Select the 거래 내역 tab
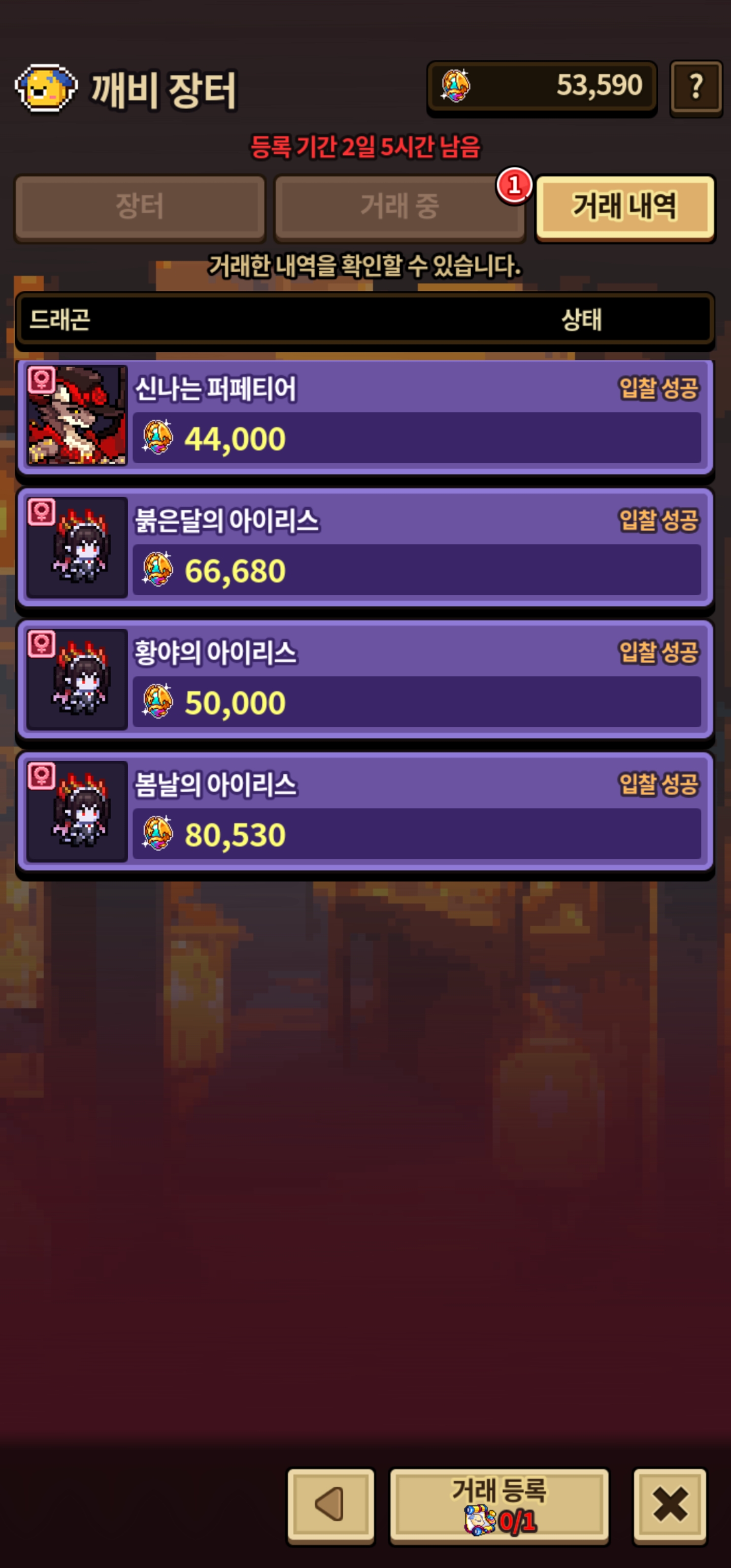 click(x=624, y=207)
